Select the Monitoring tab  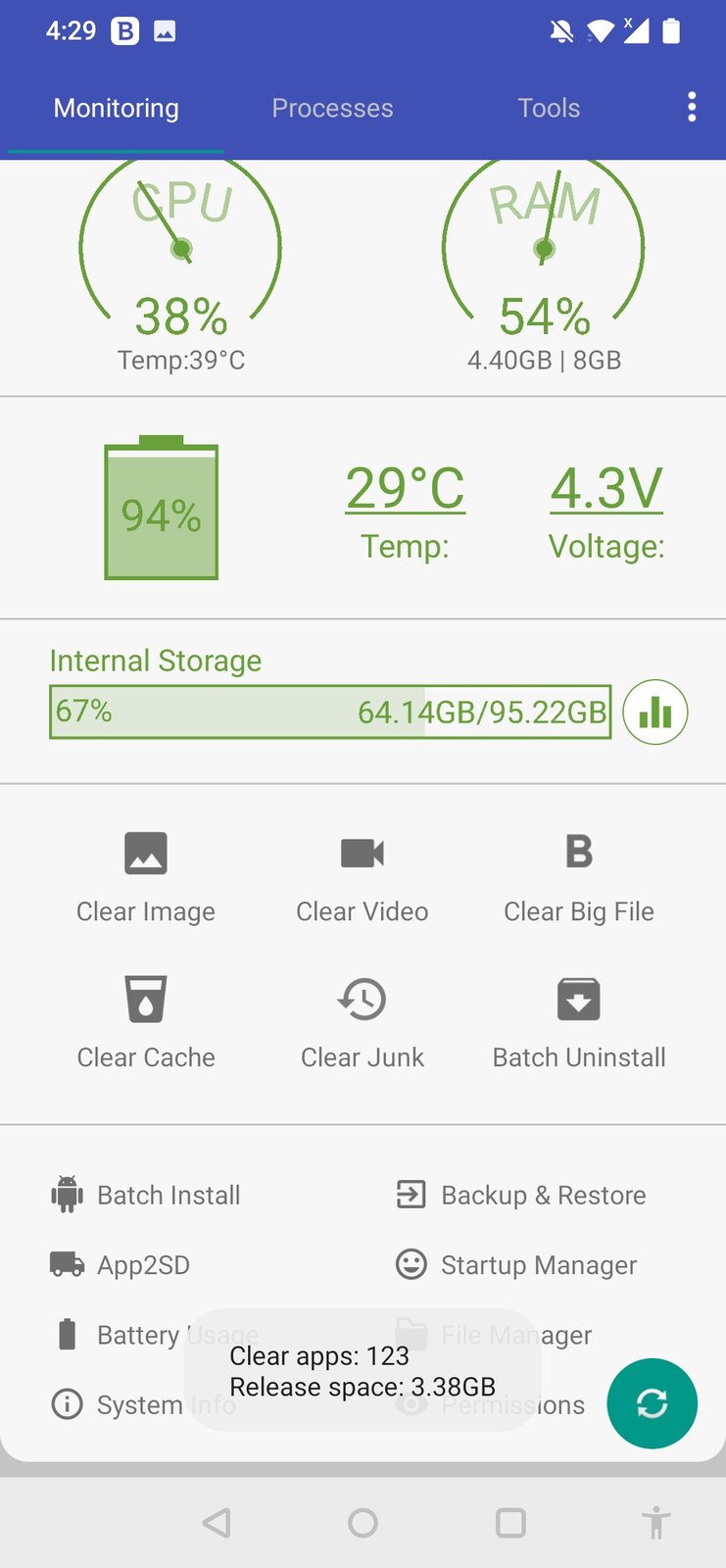pyautogui.click(x=116, y=108)
